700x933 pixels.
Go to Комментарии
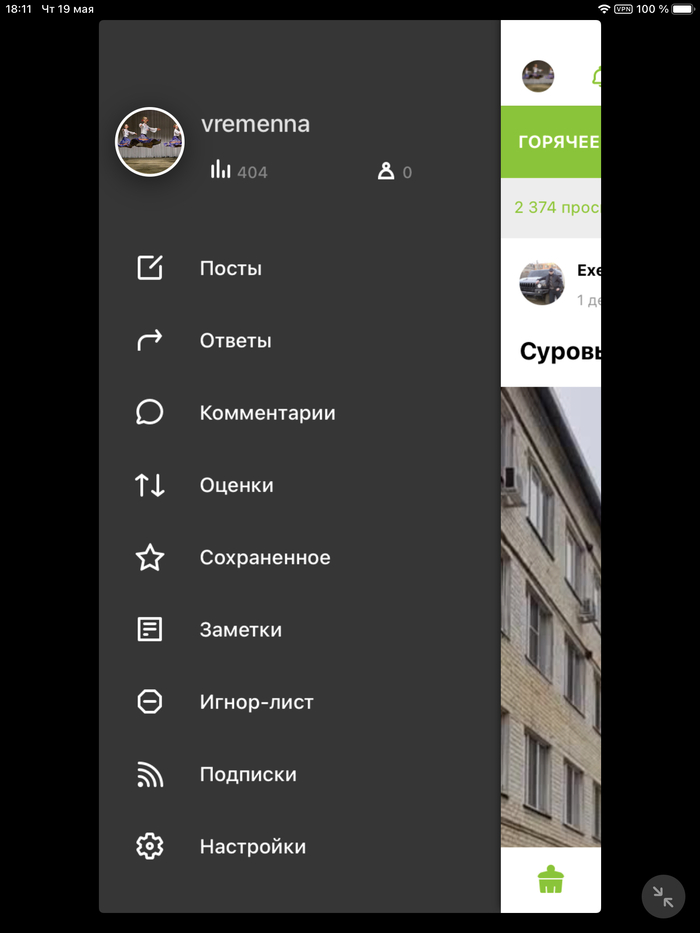click(x=267, y=413)
